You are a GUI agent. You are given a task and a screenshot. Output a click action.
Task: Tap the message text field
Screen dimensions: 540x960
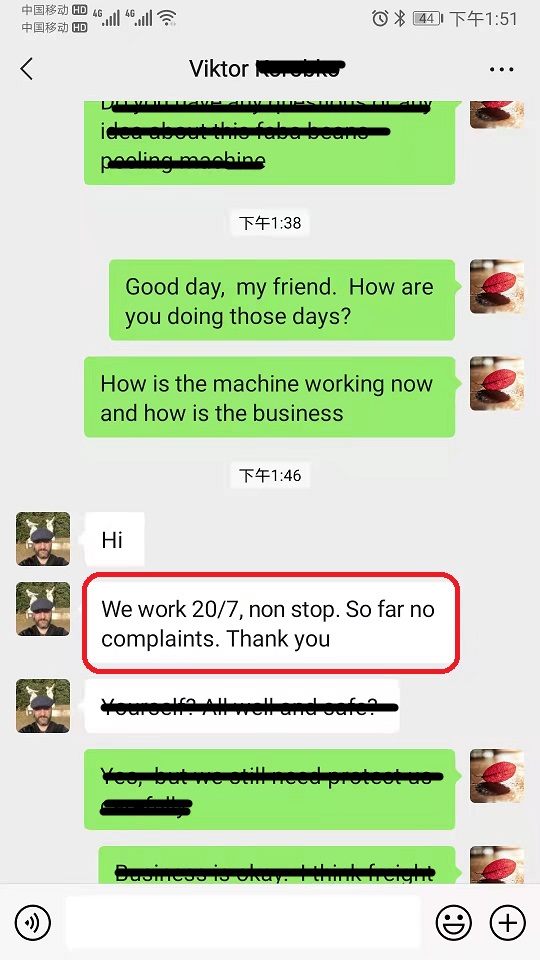(243, 922)
